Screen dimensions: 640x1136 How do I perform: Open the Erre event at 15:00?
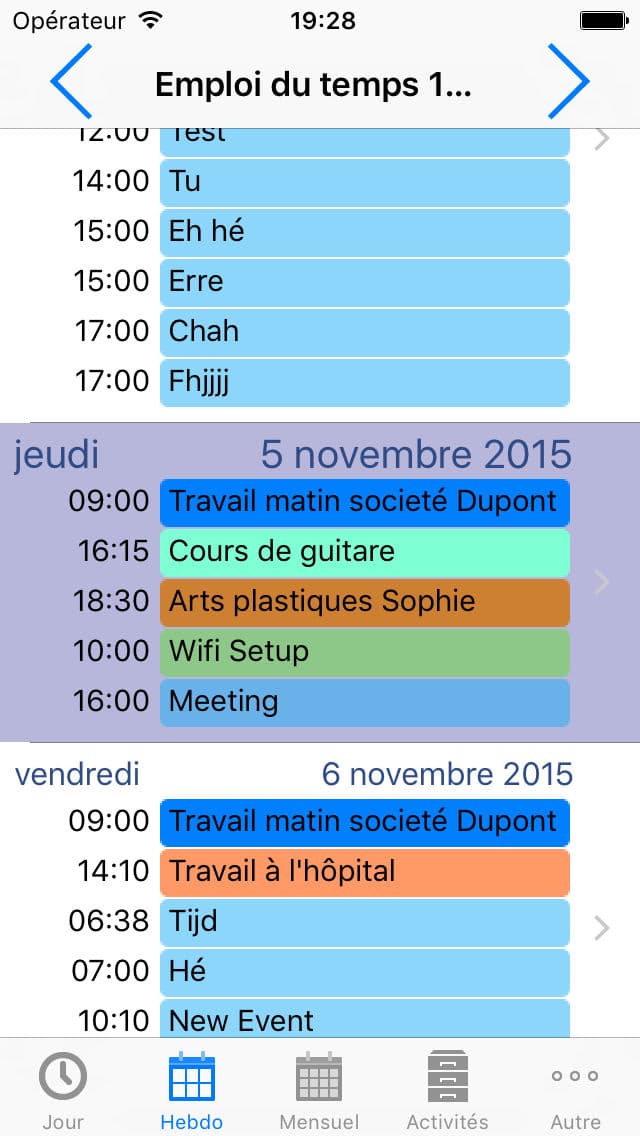[365, 283]
